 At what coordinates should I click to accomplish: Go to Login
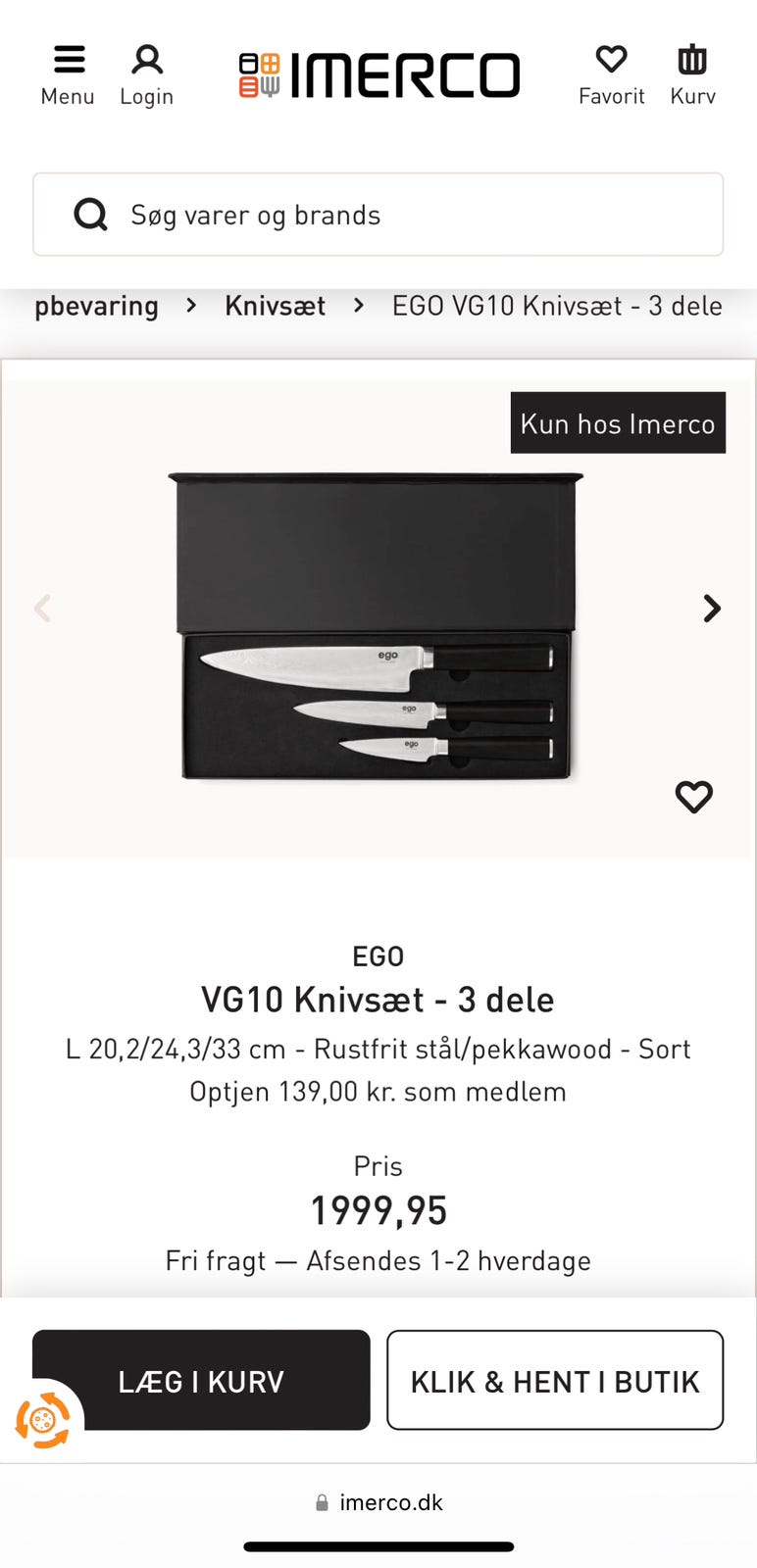[x=146, y=74]
